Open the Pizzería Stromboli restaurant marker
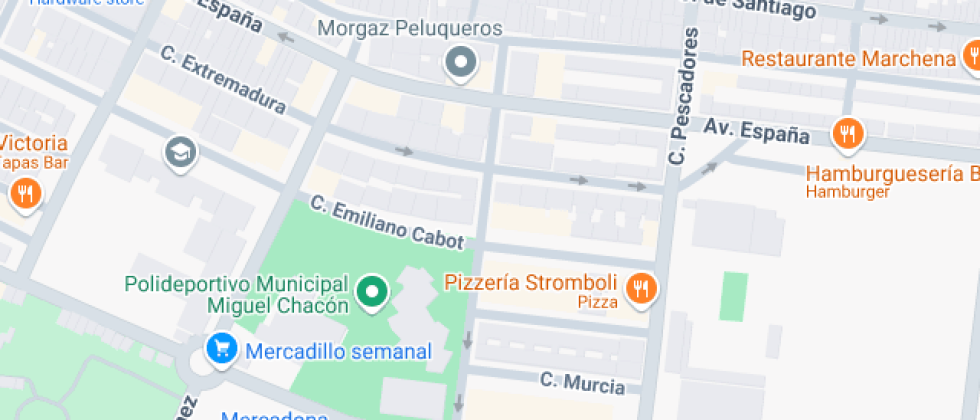The image size is (980, 420). pos(641,289)
